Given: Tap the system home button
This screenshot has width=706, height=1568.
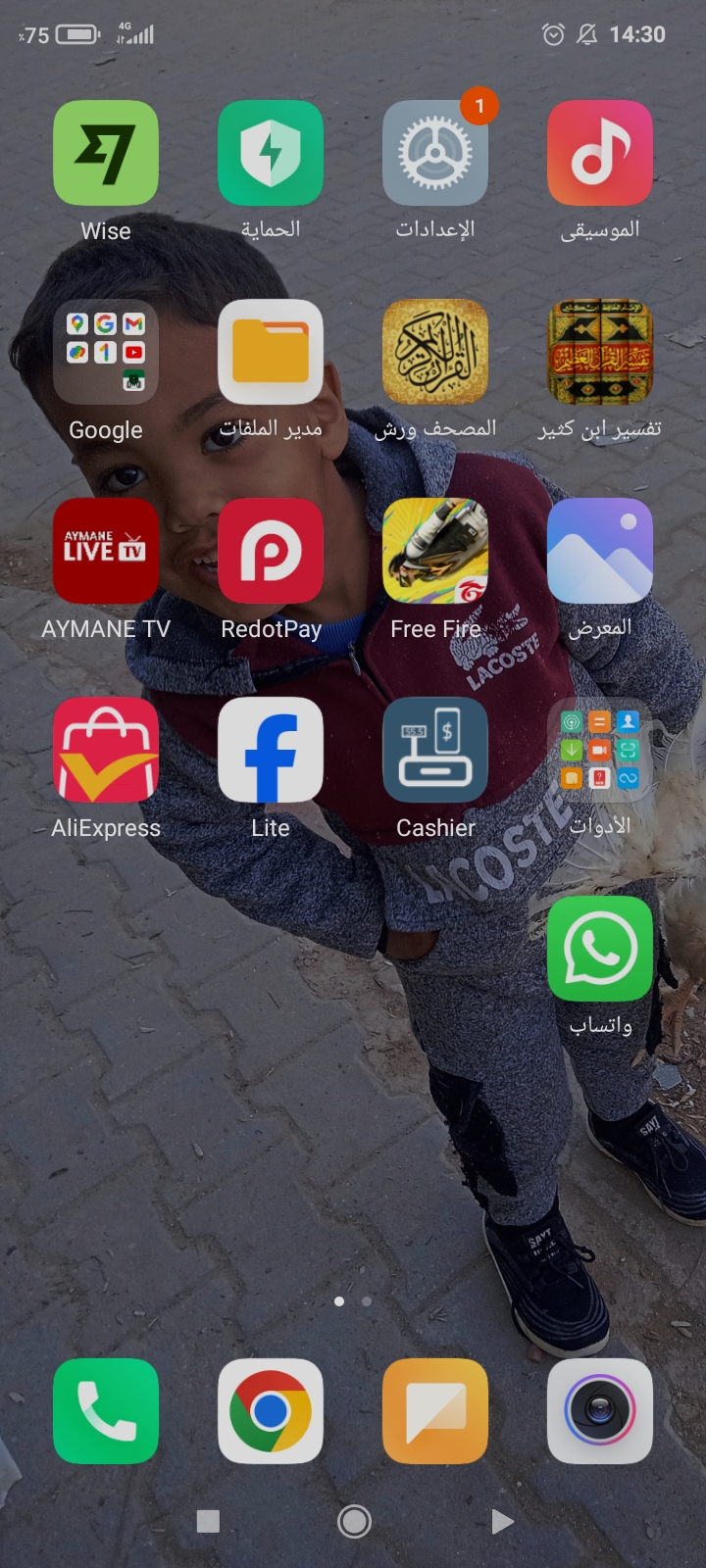Looking at the screenshot, I should click(354, 1521).
